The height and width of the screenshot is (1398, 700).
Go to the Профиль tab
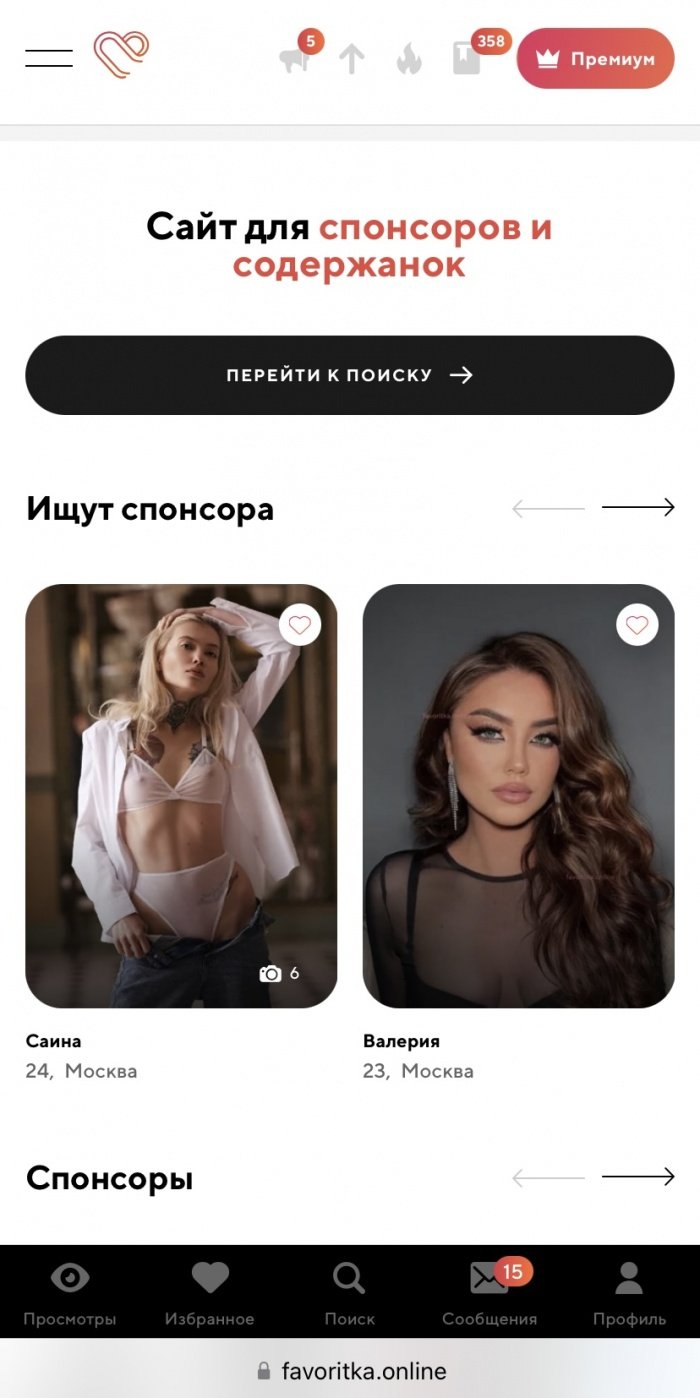pos(629,1292)
